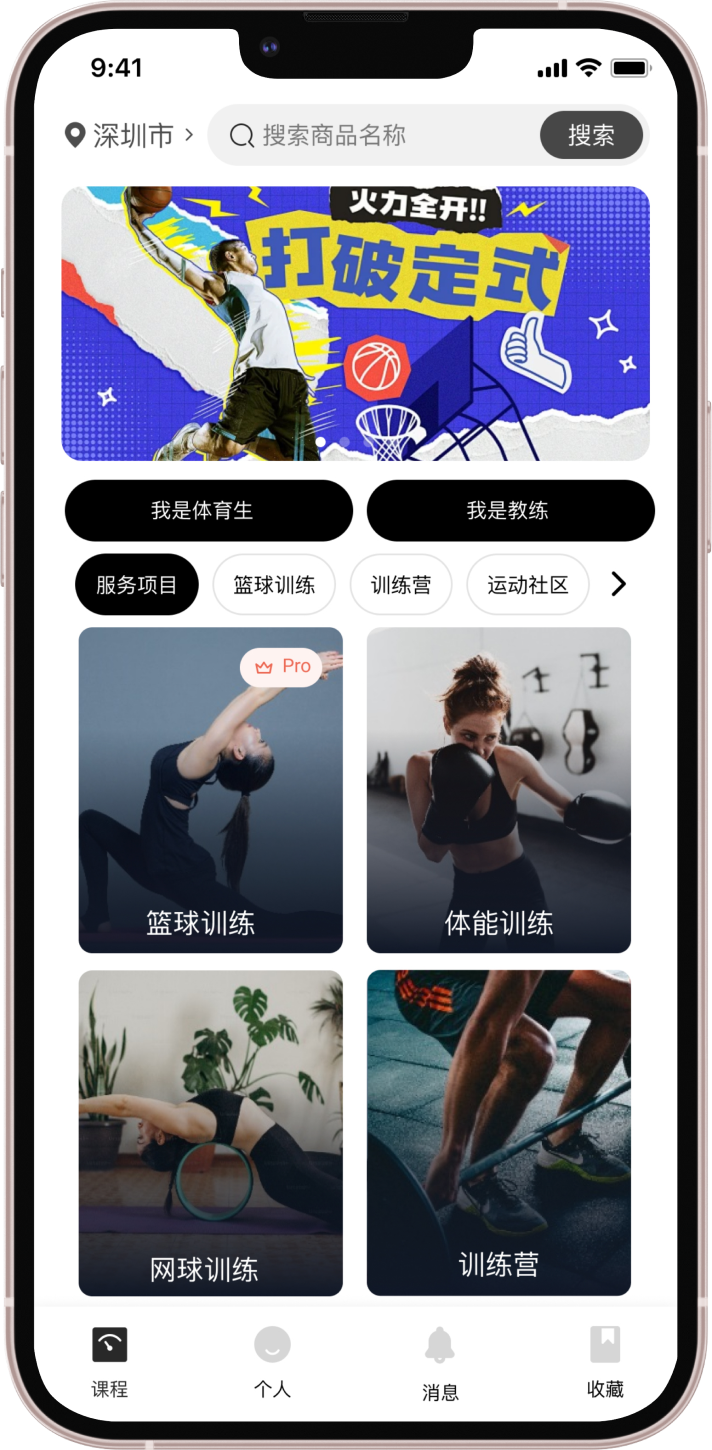Open the 打破定式 basketball banner

click(x=355, y=323)
